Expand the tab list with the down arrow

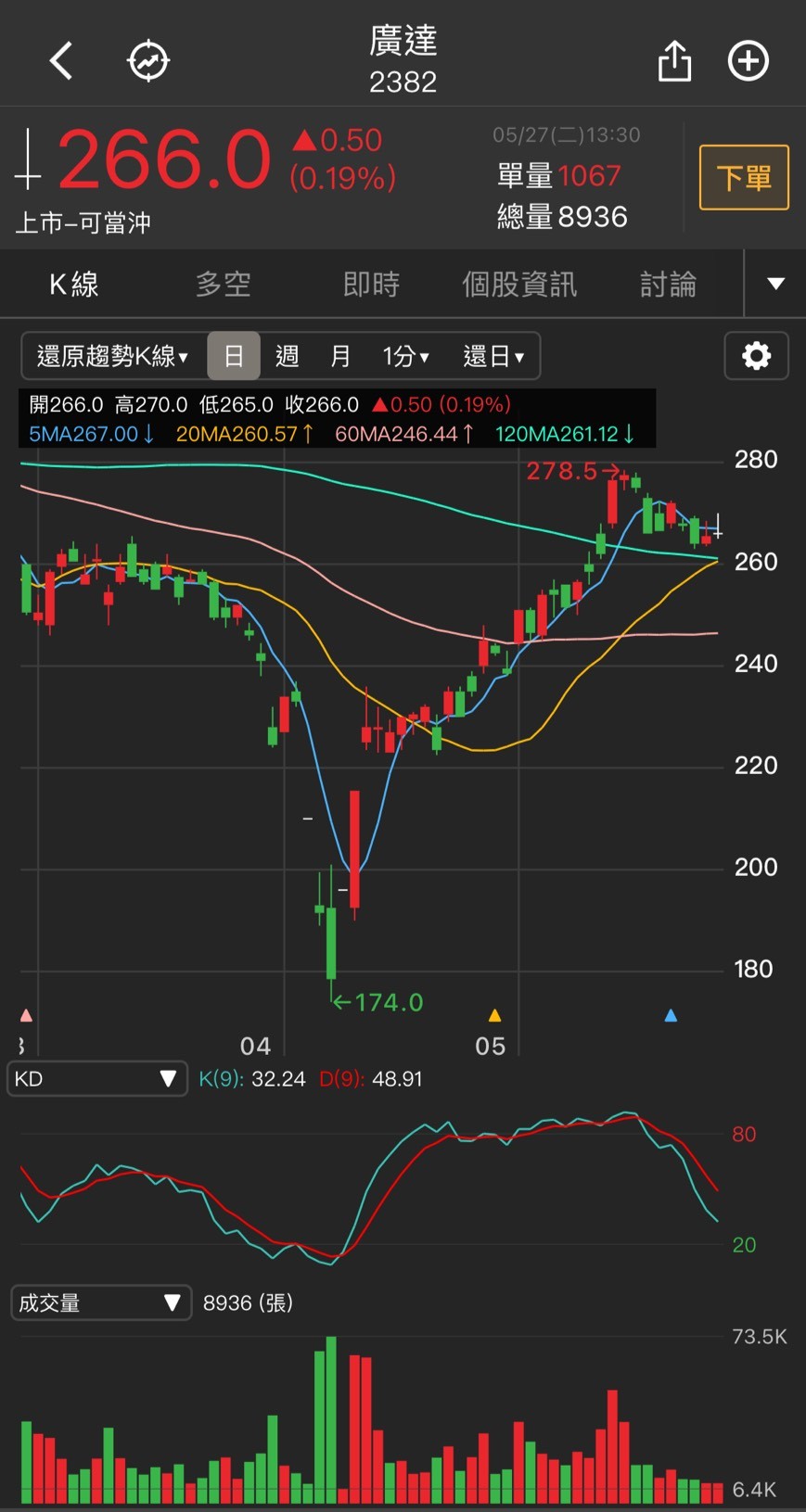[x=776, y=284]
